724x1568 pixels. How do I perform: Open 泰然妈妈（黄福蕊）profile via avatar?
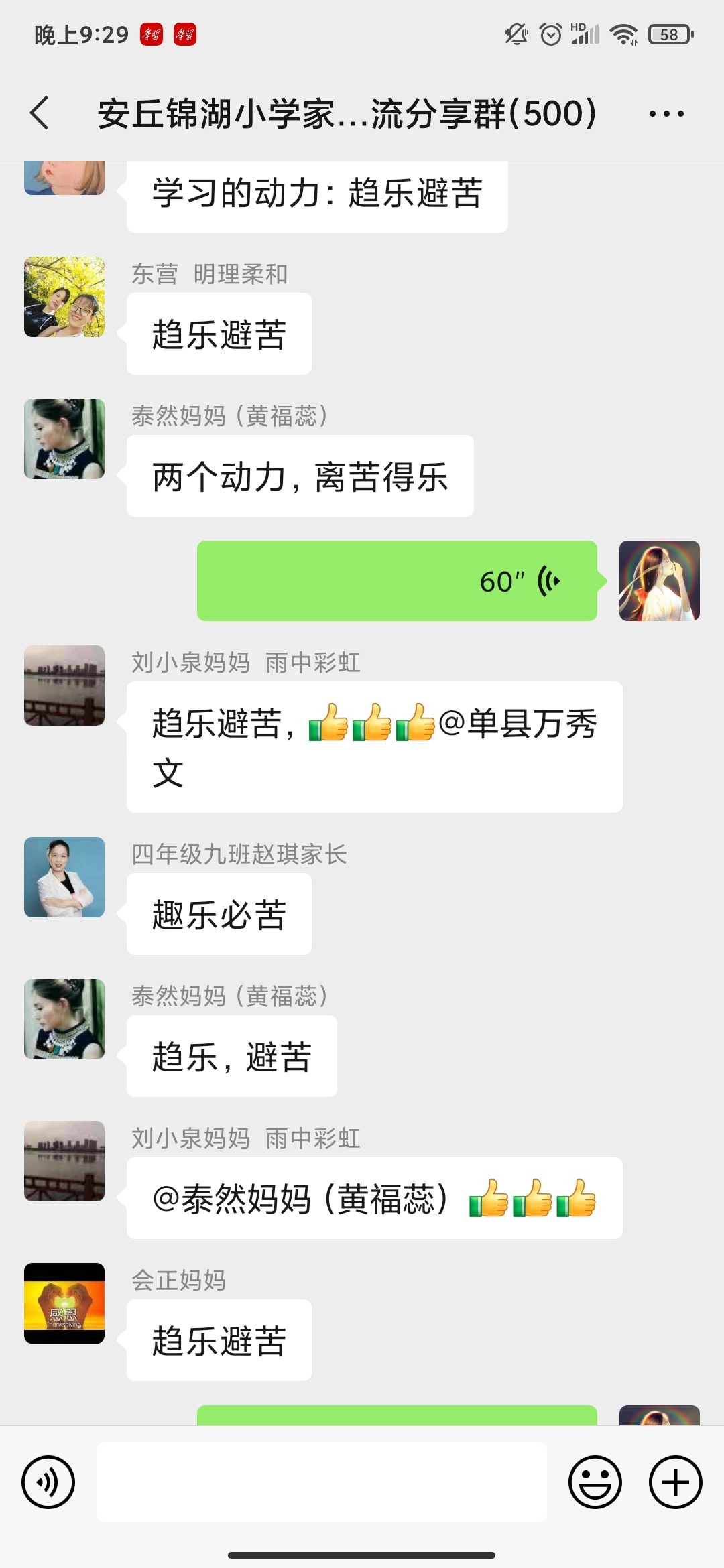[x=64, y=439]
